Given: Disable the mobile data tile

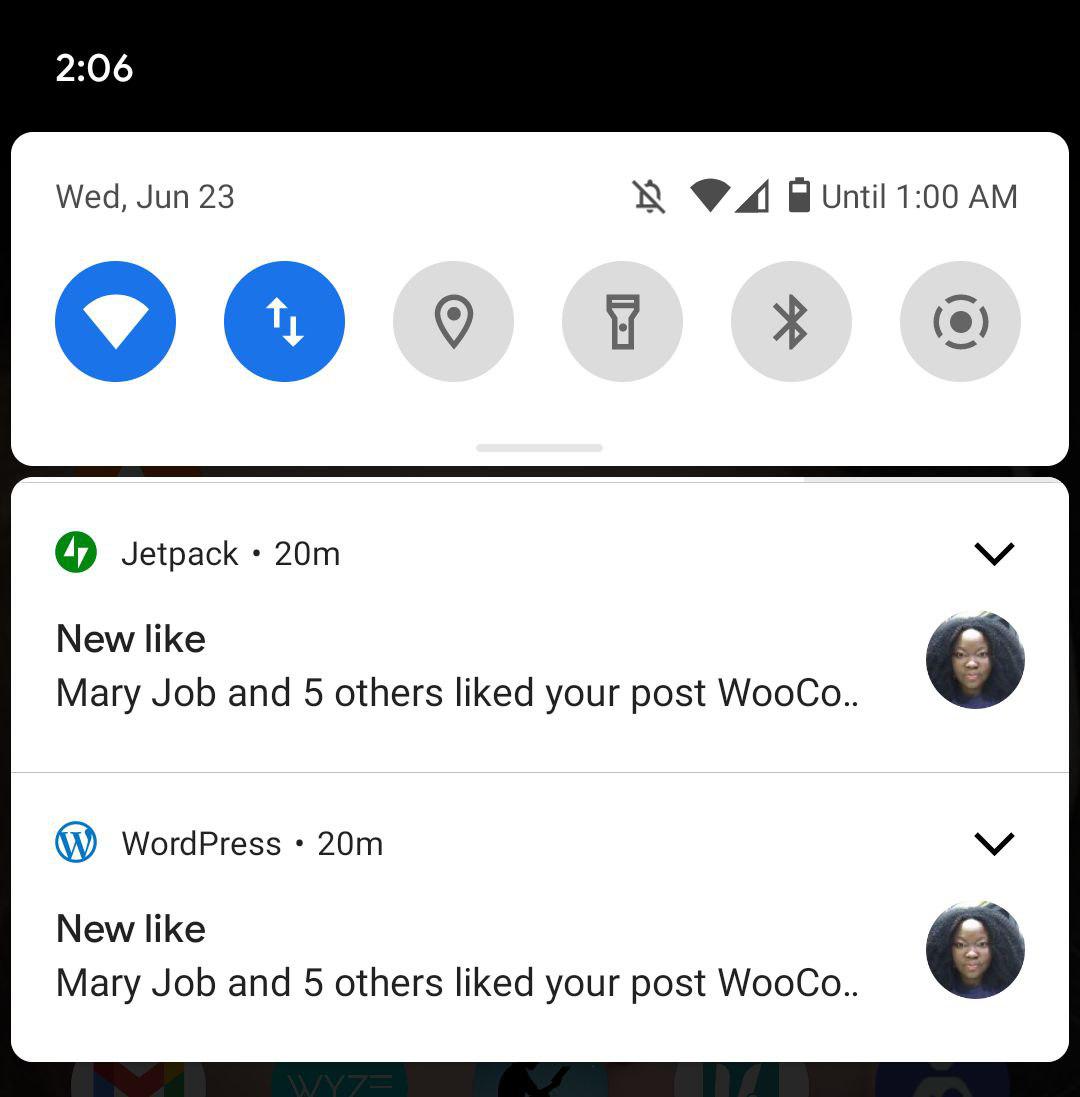Looking at the screenshot, I should coord(284,321).
